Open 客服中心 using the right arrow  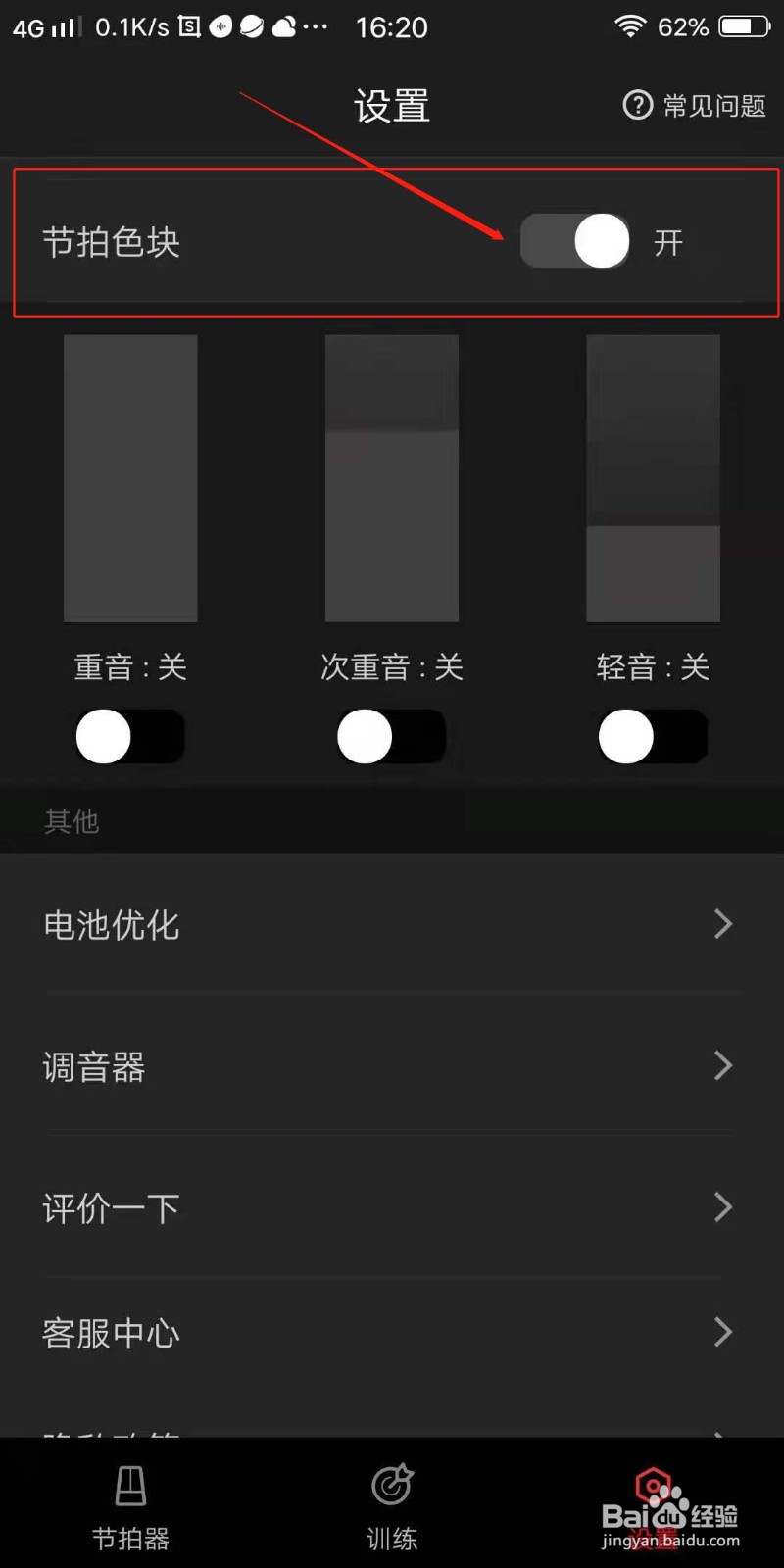[722, 1333]
